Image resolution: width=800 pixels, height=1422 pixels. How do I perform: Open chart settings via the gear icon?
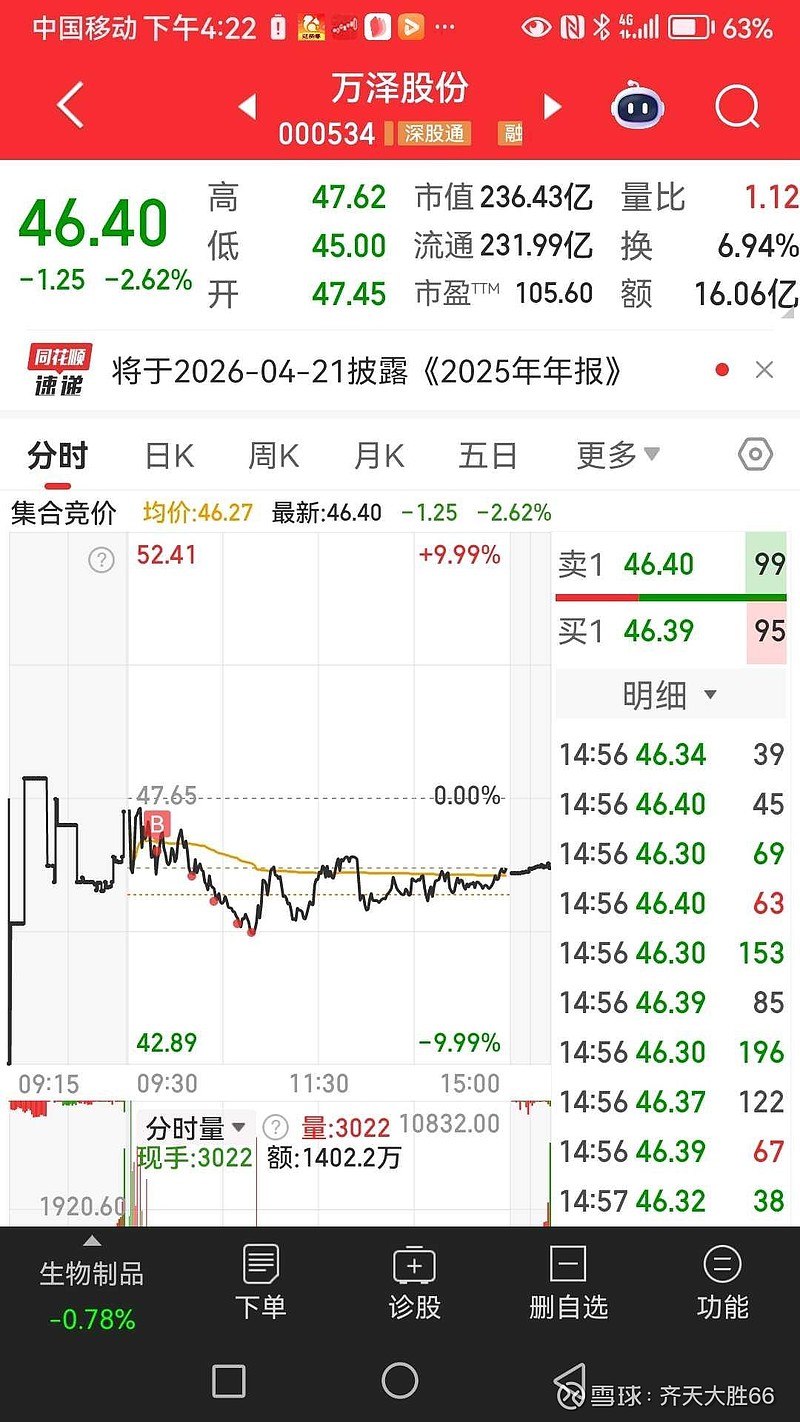(x=757, y=455)
